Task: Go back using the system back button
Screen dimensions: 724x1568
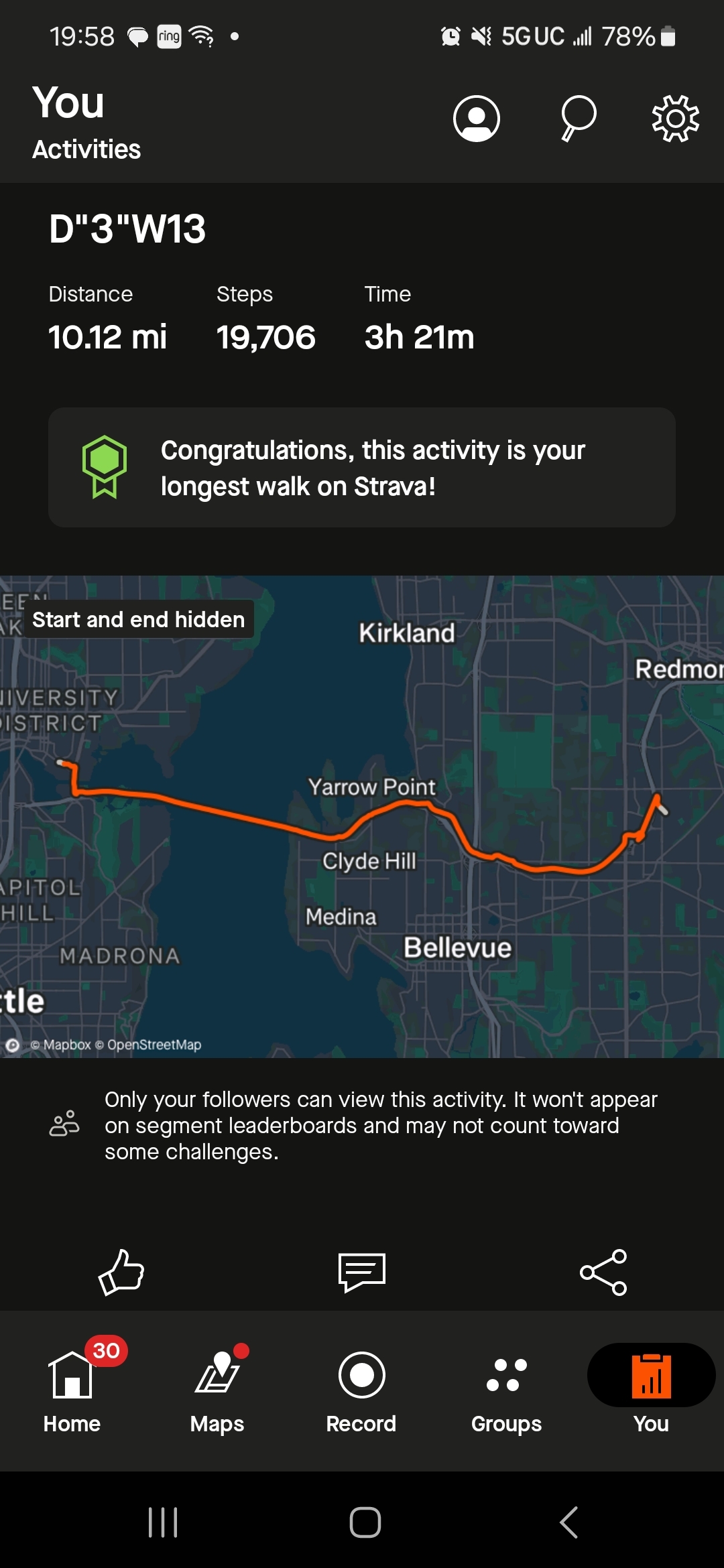Action: click(568, 1522)
